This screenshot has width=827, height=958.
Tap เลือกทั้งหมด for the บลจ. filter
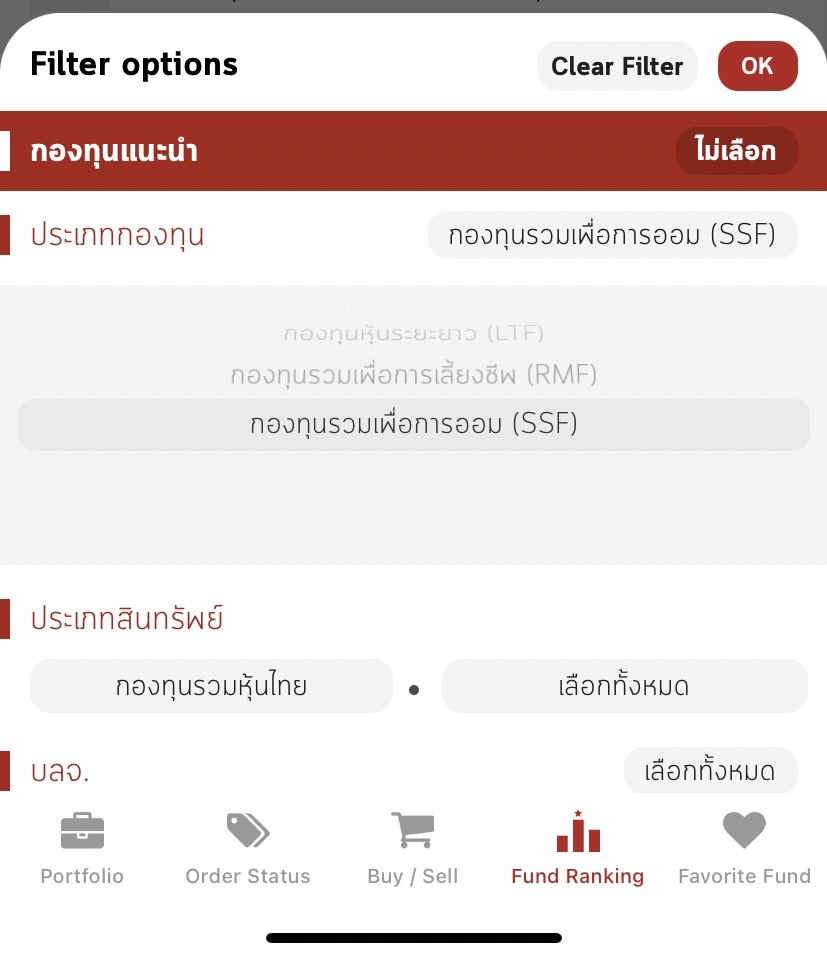tap(711, 772)
